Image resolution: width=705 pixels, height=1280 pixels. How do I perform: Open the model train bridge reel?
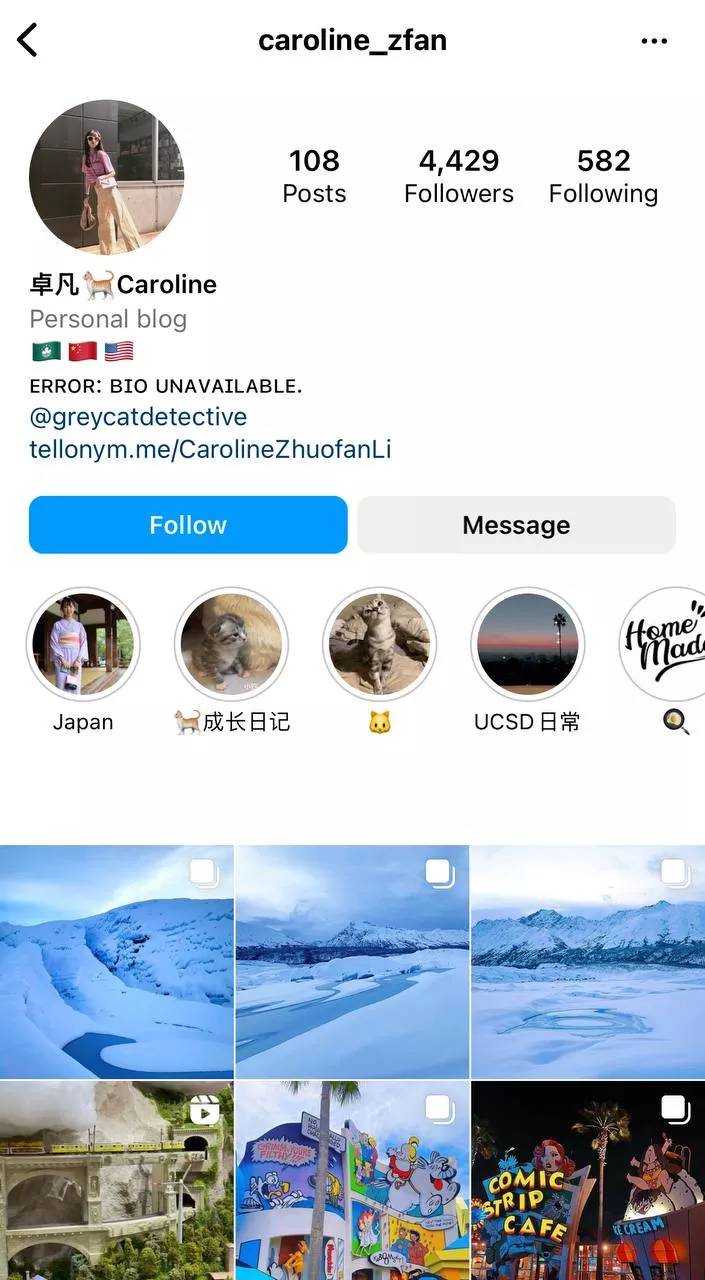pyautogui.click(x=116, y=1180)
